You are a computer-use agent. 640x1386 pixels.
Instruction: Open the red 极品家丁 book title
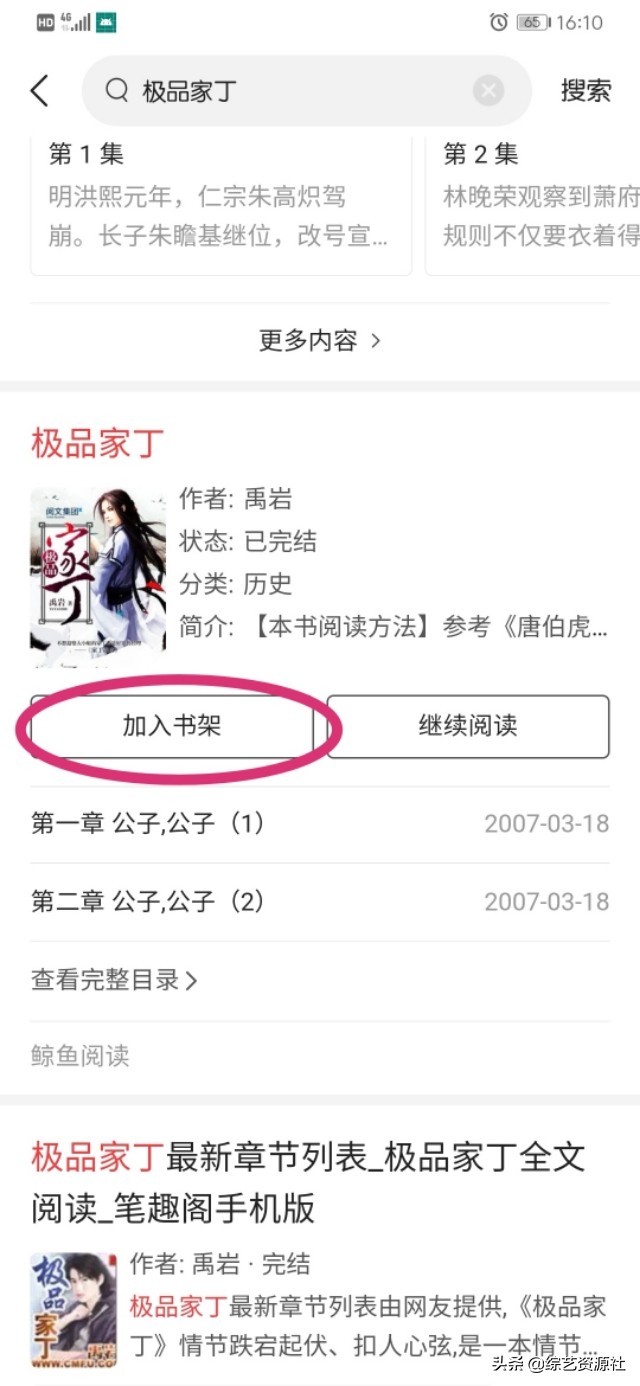[x=98, y=443]
